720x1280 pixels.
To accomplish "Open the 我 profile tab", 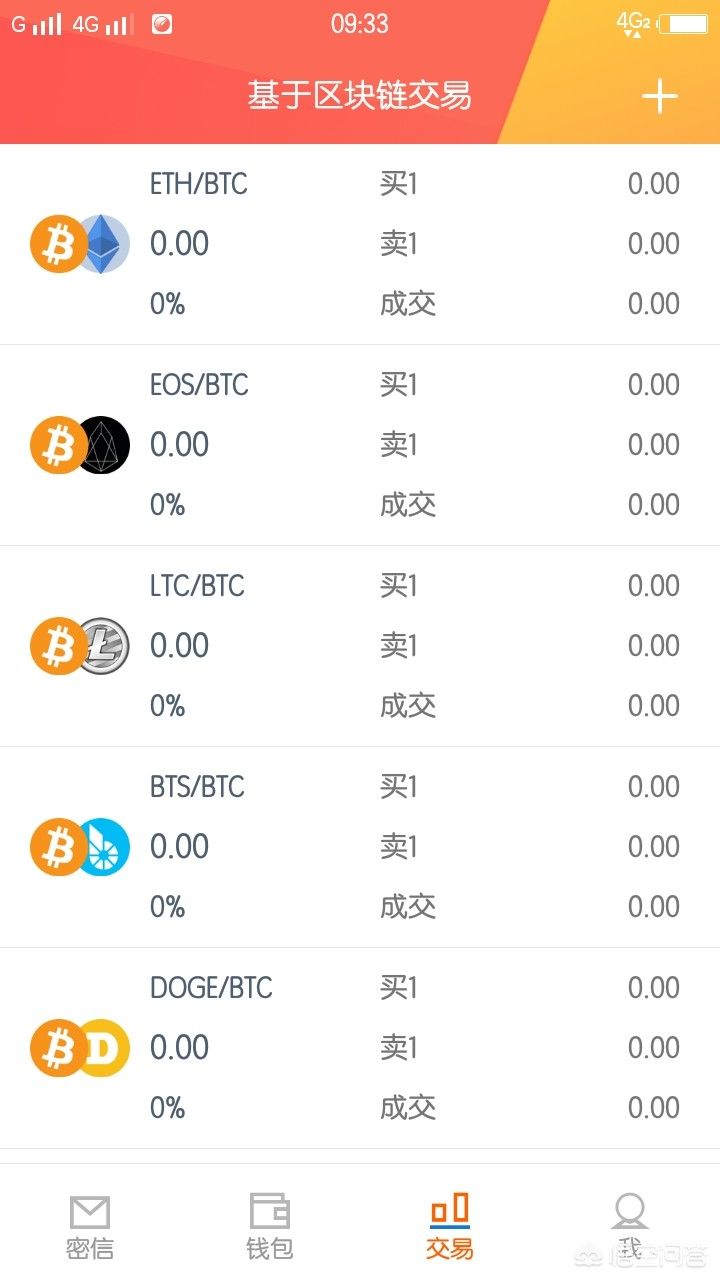I will [x=629, y=1226].
